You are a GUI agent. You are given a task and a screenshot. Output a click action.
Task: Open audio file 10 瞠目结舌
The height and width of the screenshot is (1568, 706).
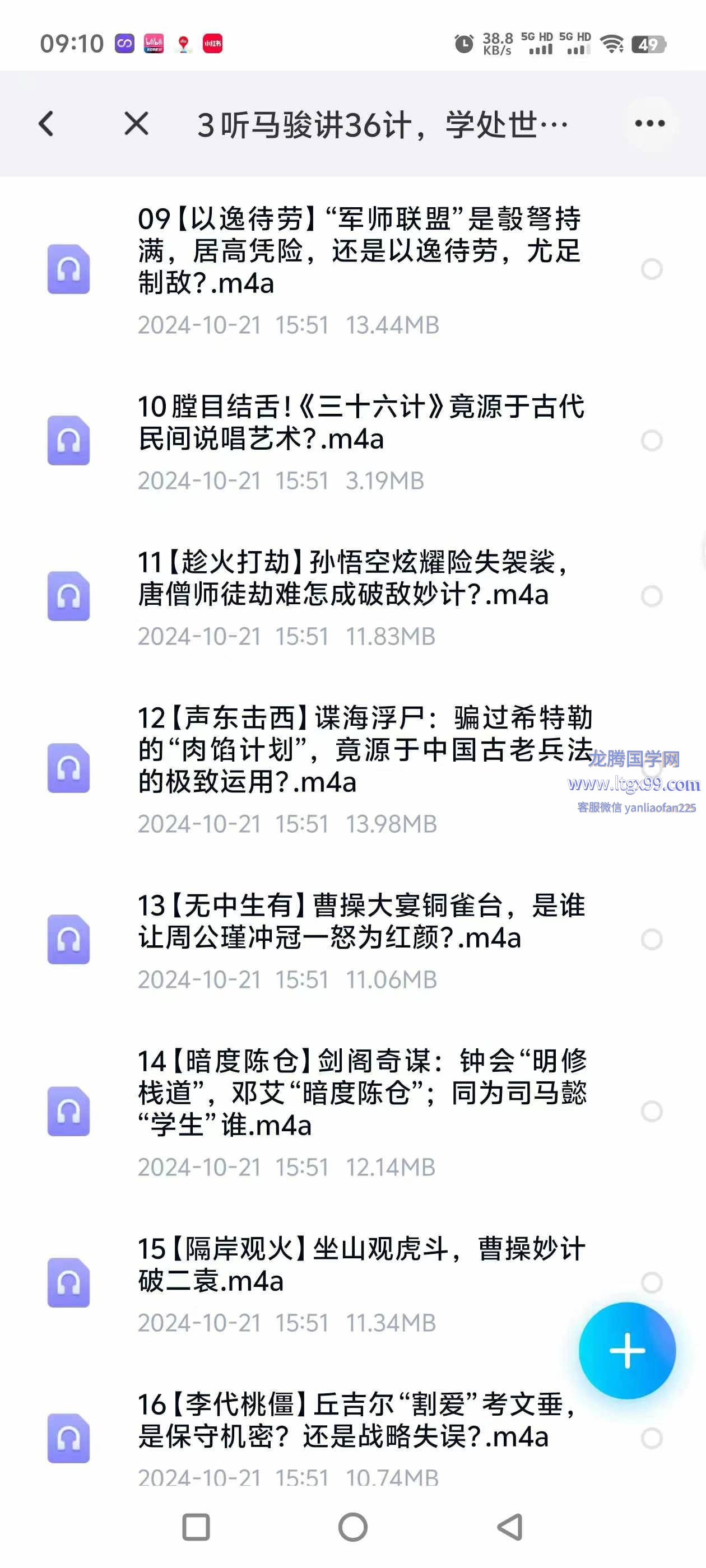[x=352, y=442]
